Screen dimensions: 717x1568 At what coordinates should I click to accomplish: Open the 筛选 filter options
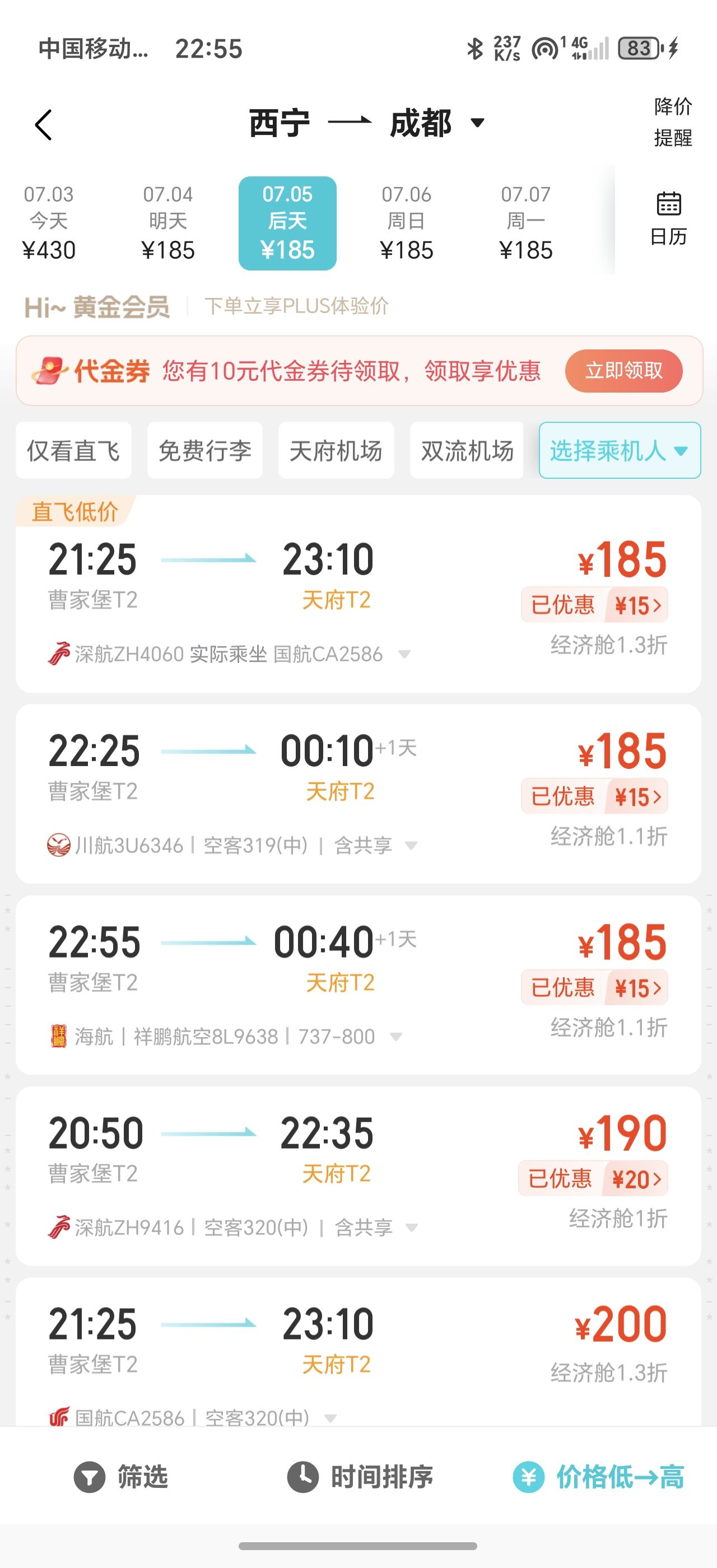[x=121, y=1477]
